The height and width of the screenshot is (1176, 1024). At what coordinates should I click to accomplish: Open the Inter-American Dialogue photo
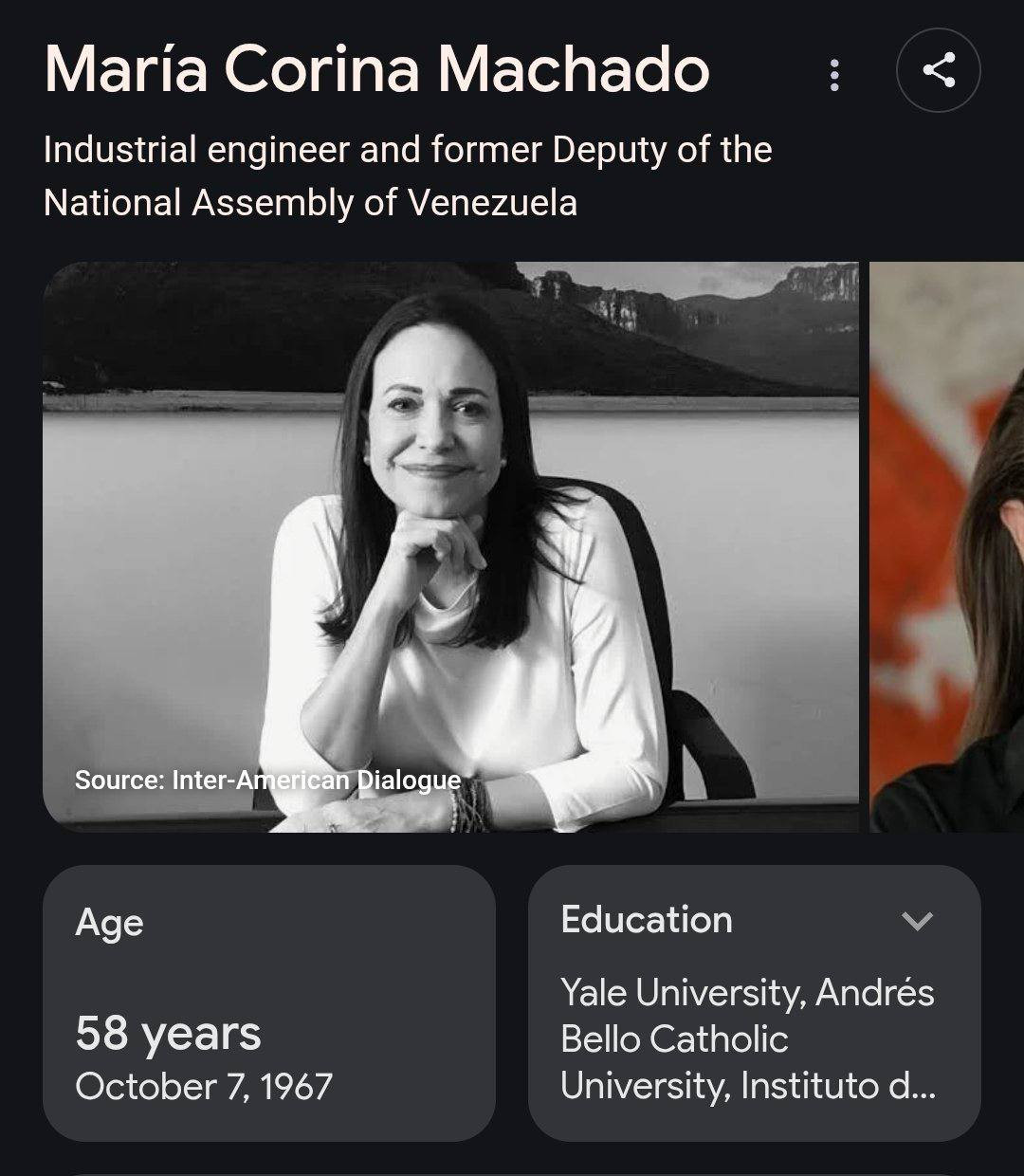[450, 547]
